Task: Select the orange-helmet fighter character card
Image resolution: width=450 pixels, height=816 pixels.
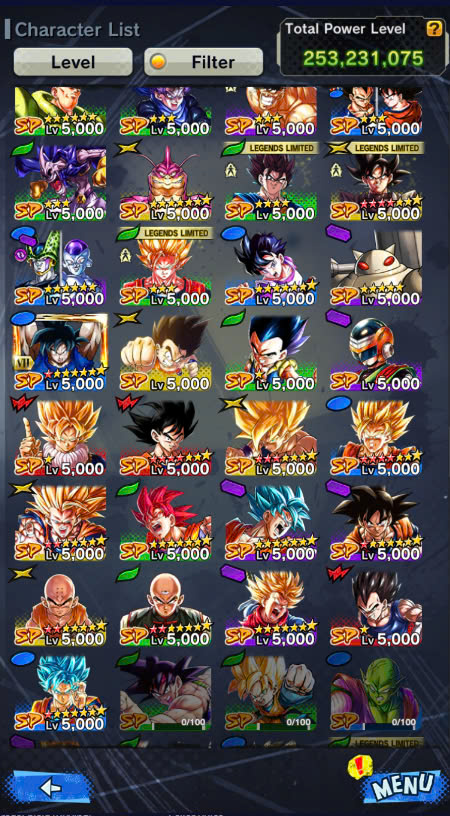Action: tap(376, 352)
